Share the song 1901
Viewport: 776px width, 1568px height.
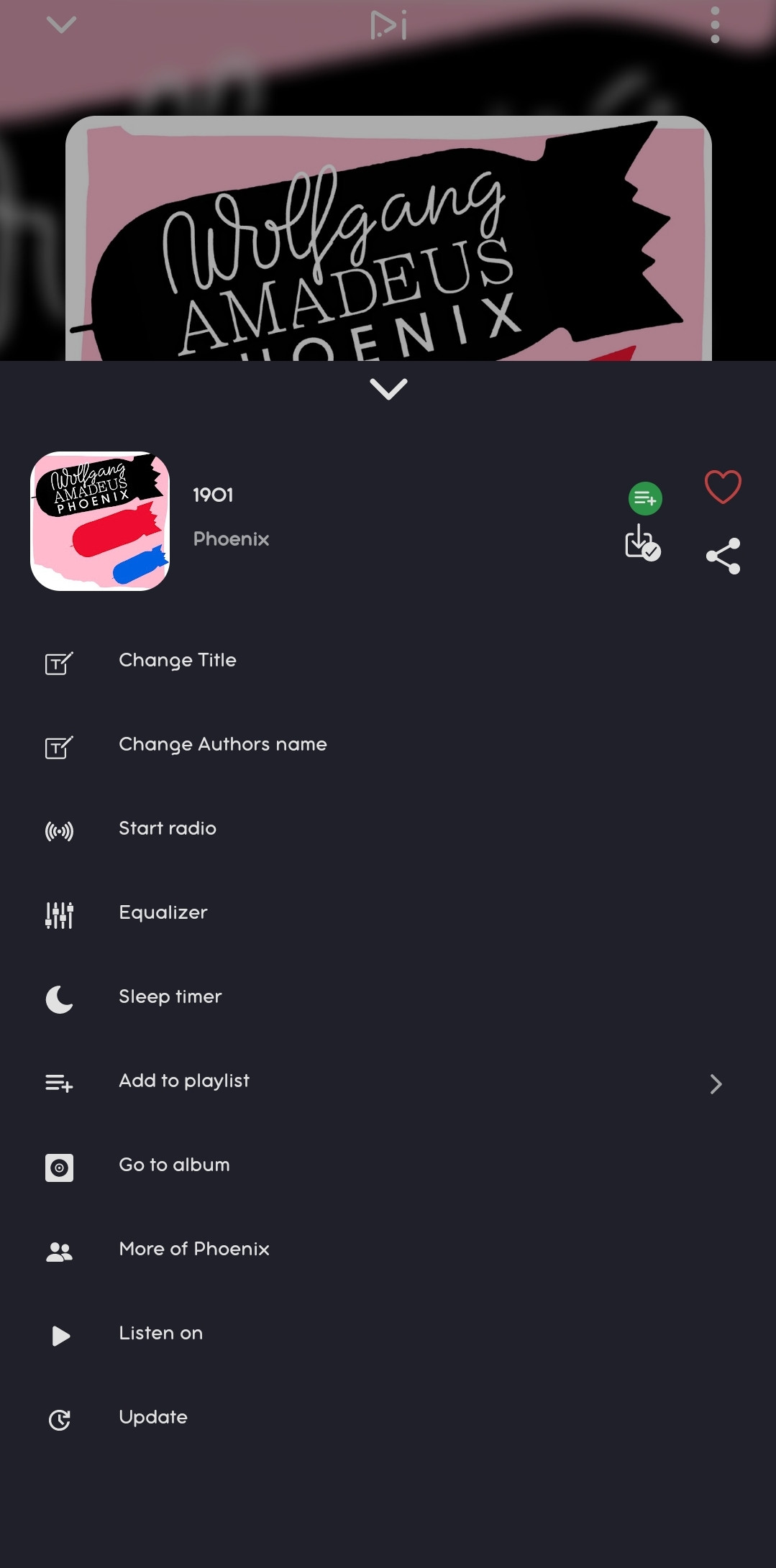coord(723,556)
